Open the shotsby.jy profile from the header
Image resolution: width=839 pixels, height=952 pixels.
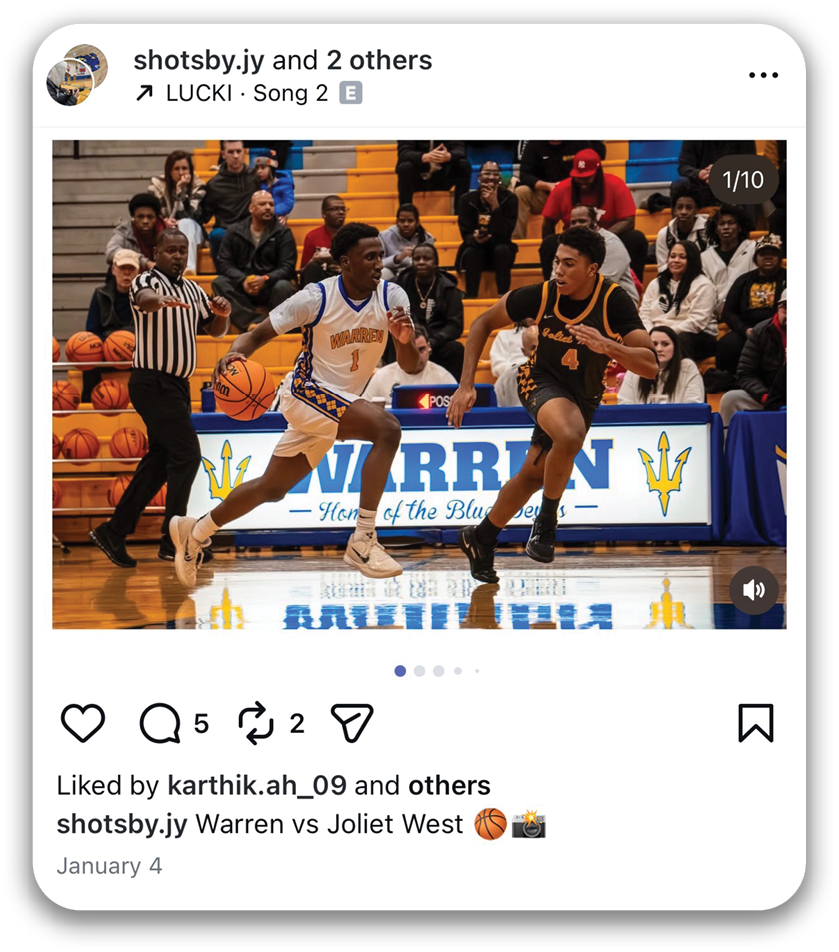point(198,60)
